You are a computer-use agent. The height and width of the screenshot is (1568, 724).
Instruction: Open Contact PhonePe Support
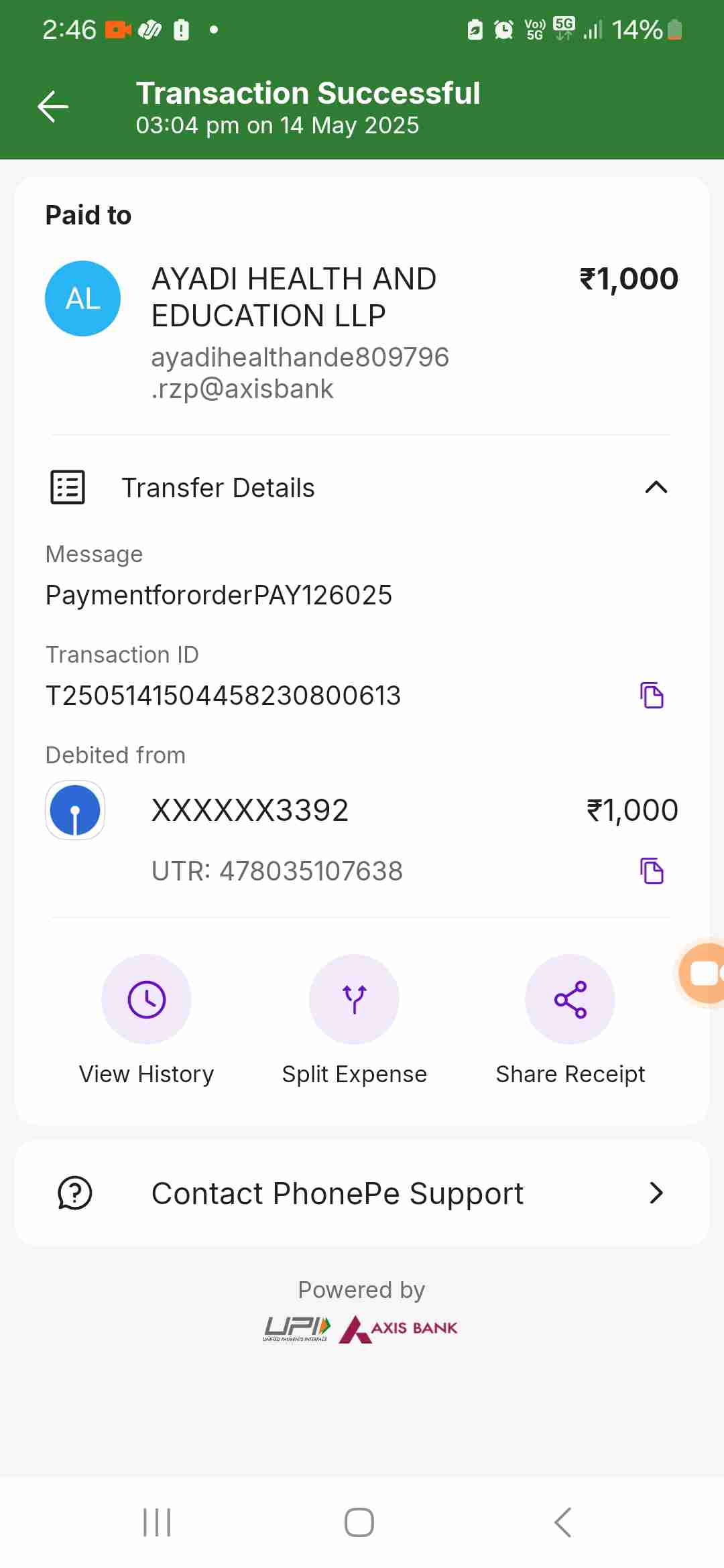(362, 1193)
